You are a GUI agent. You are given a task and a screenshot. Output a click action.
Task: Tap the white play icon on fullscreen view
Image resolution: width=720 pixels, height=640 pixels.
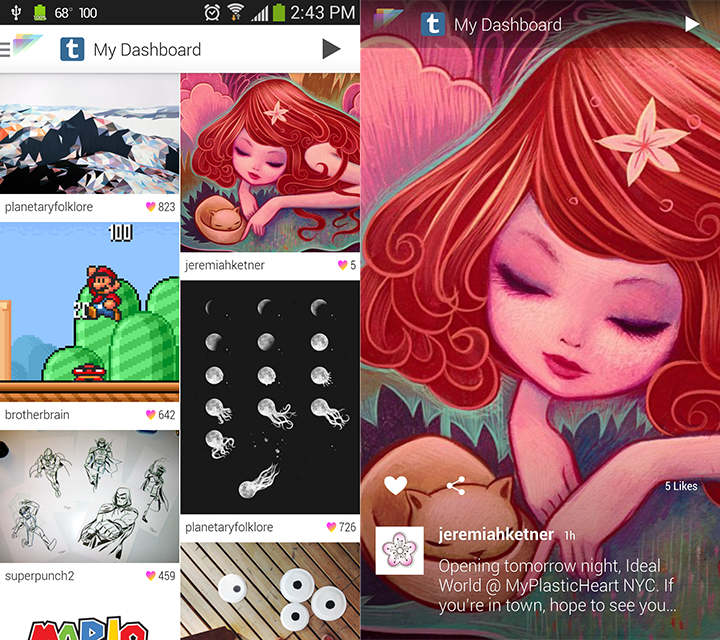(692, 24)
